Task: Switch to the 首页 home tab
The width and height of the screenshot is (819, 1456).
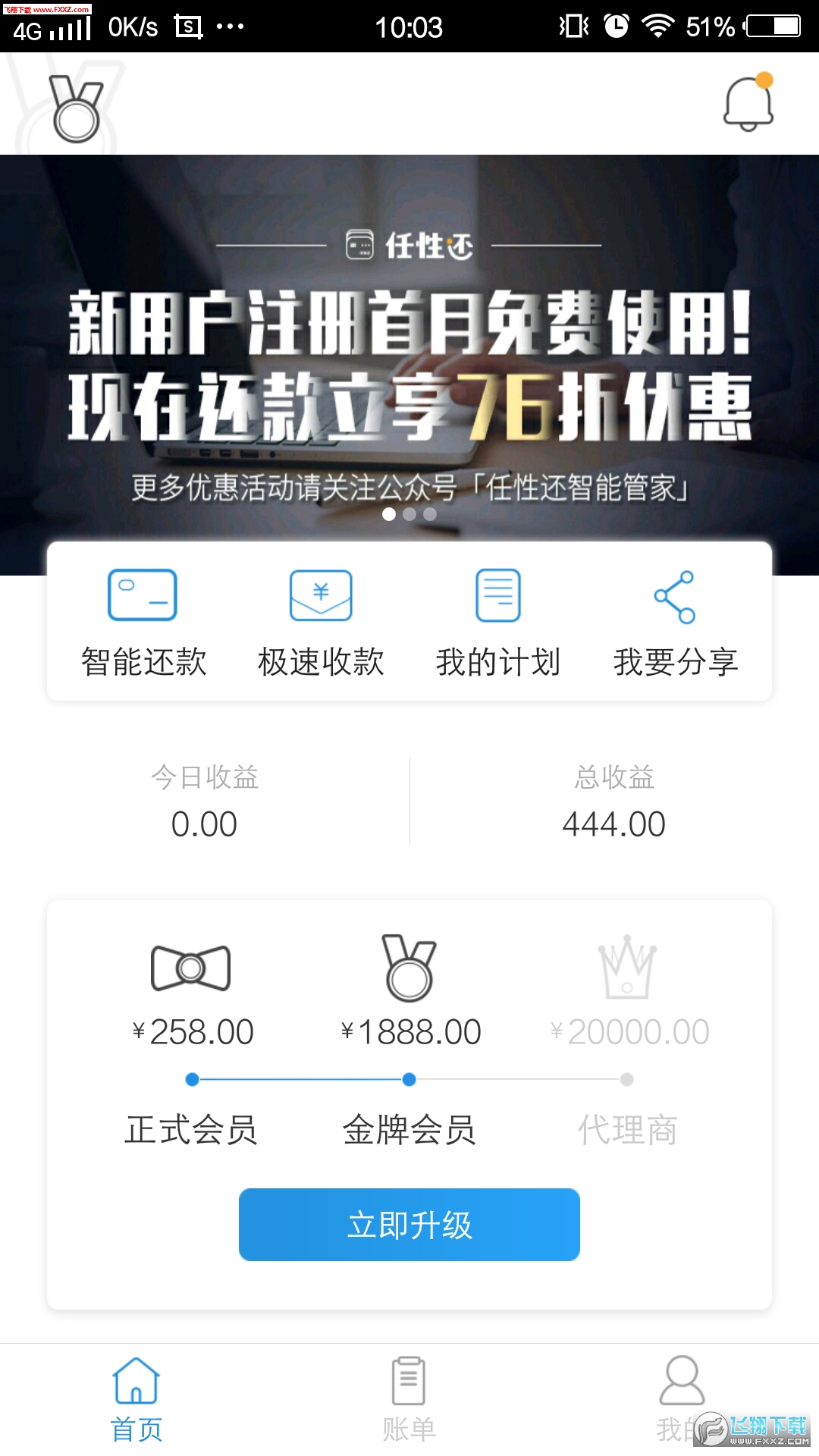Action: tap(136, 1399)
